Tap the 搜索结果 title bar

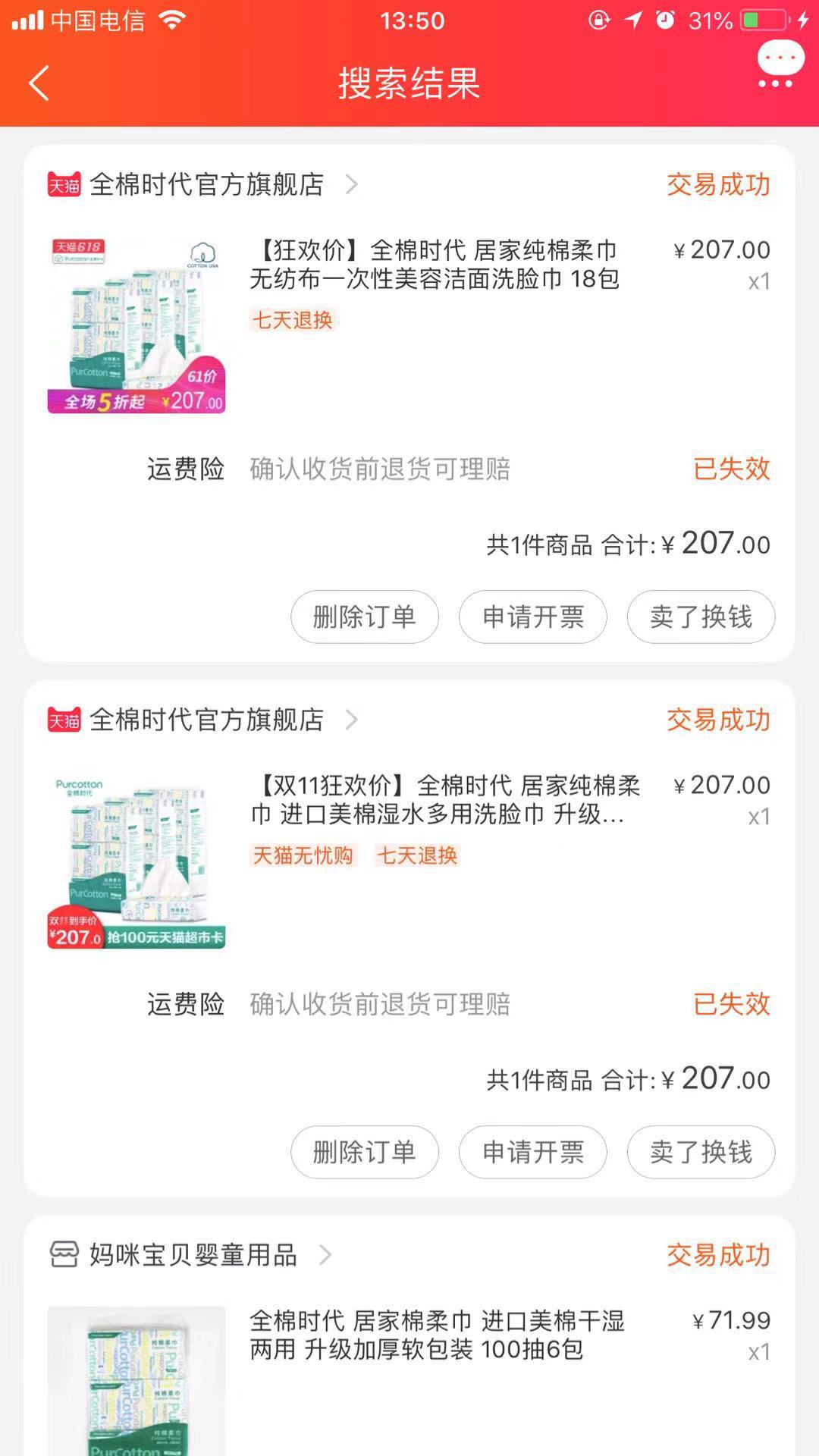click(409, 84)
